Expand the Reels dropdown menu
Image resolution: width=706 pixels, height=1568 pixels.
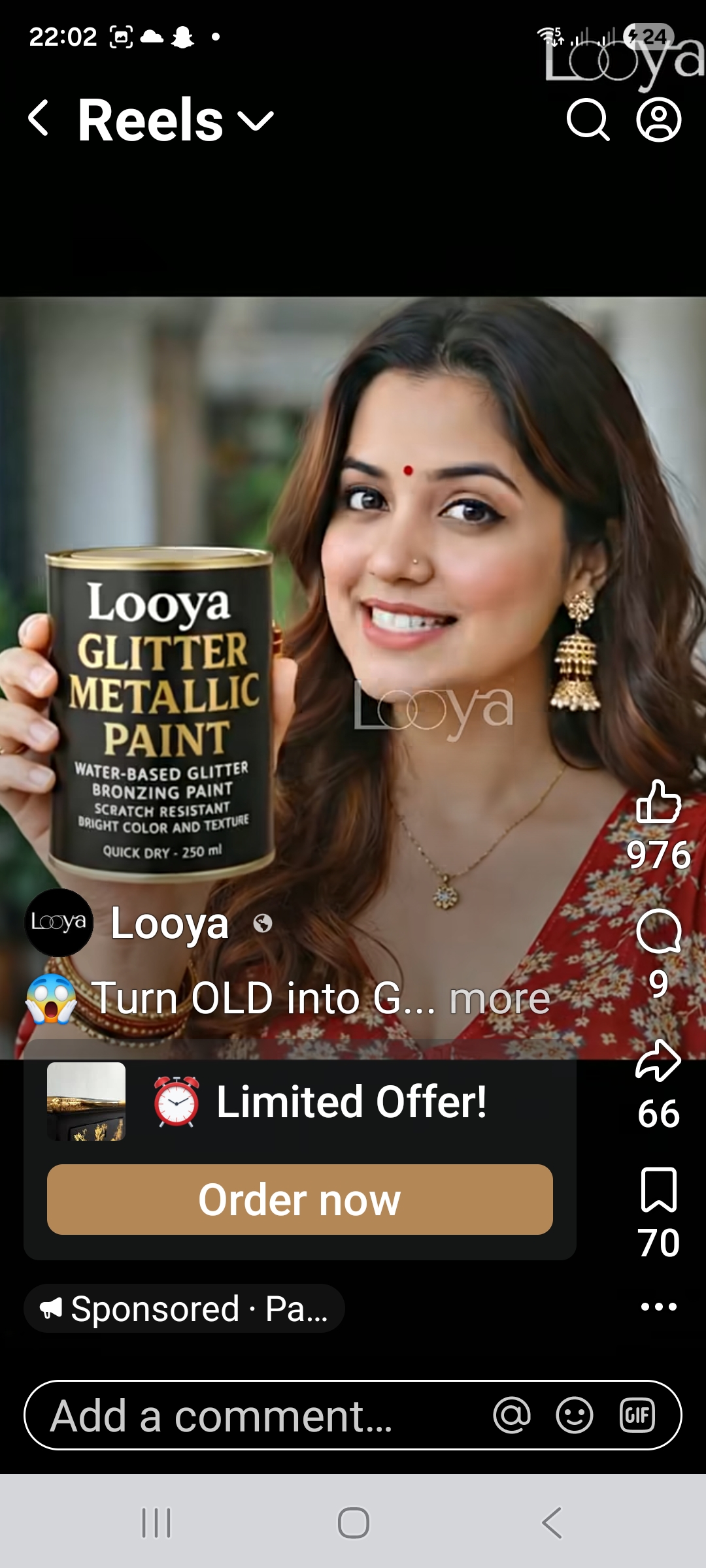pyautogui.click(x=255, y=120)
